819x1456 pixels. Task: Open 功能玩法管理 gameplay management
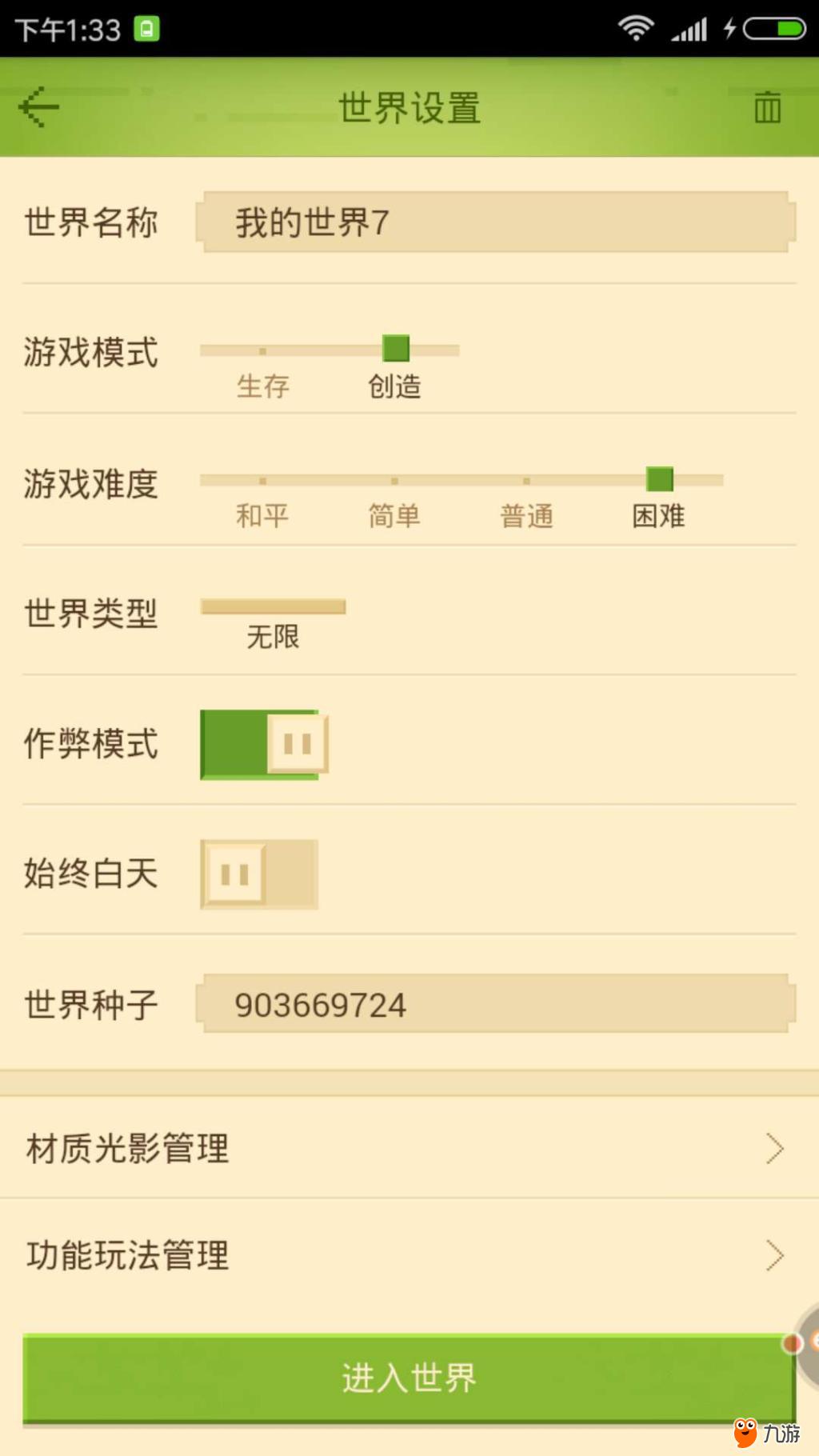409,1255
